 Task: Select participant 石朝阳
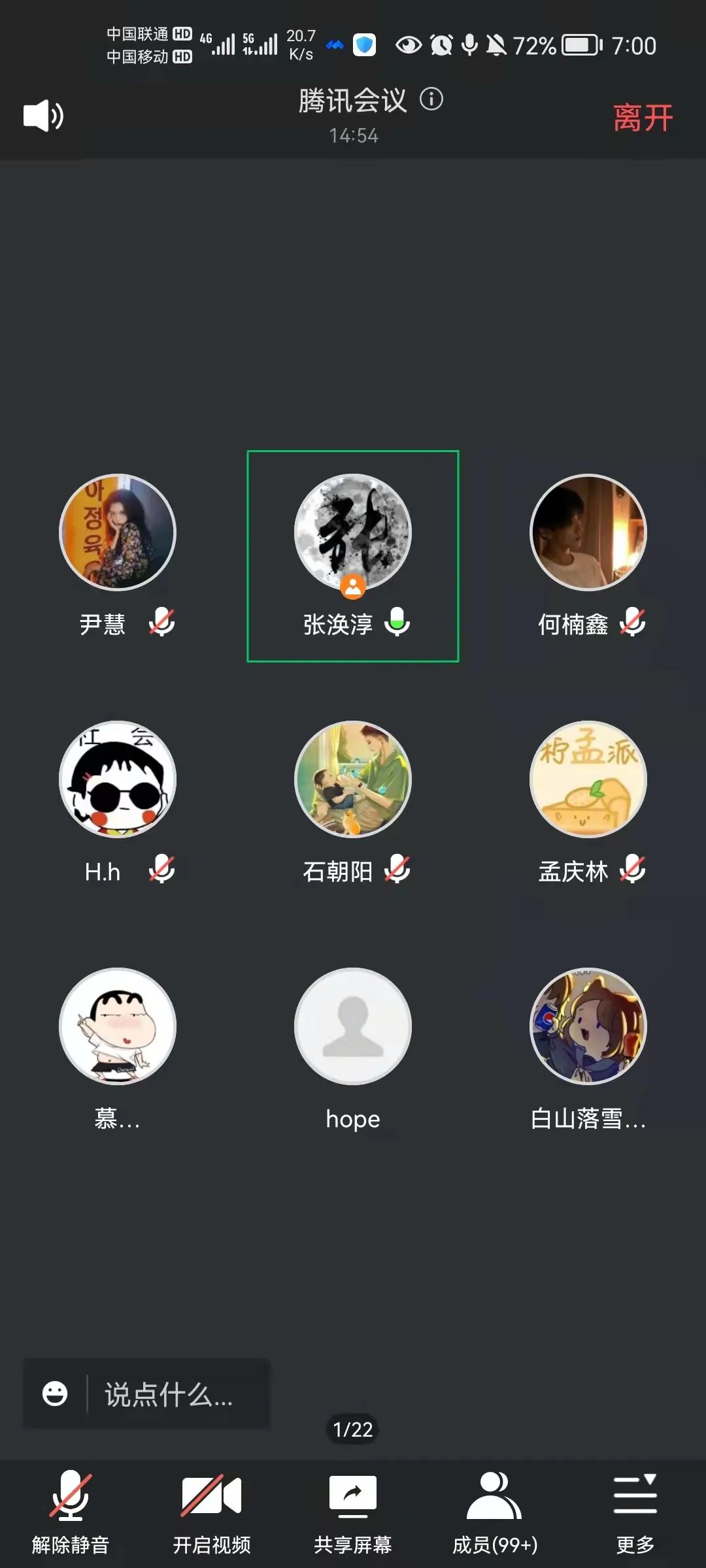(x=353, y=780)
